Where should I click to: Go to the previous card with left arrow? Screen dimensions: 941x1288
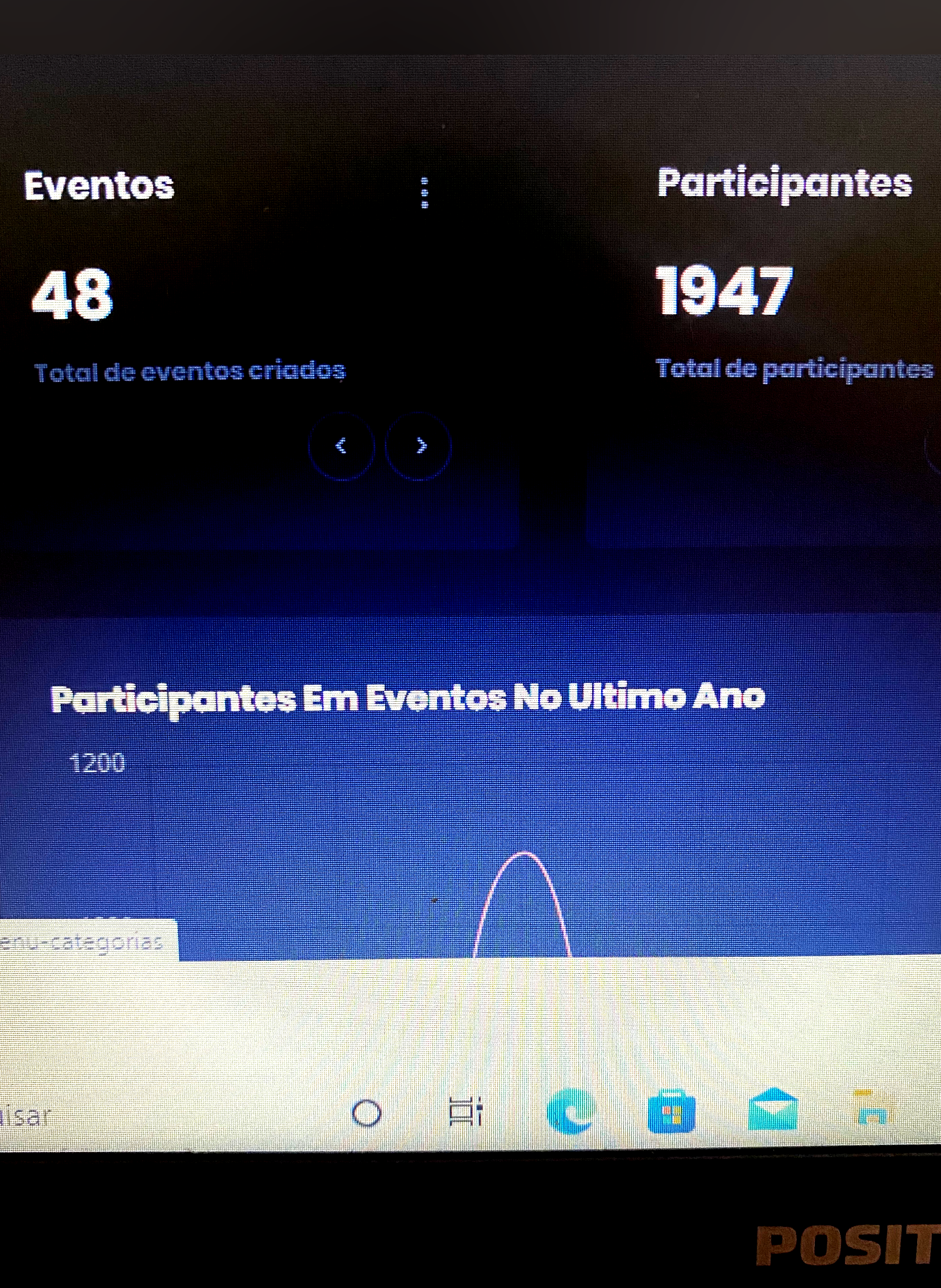pyautogui.click(x=341, y=446)
